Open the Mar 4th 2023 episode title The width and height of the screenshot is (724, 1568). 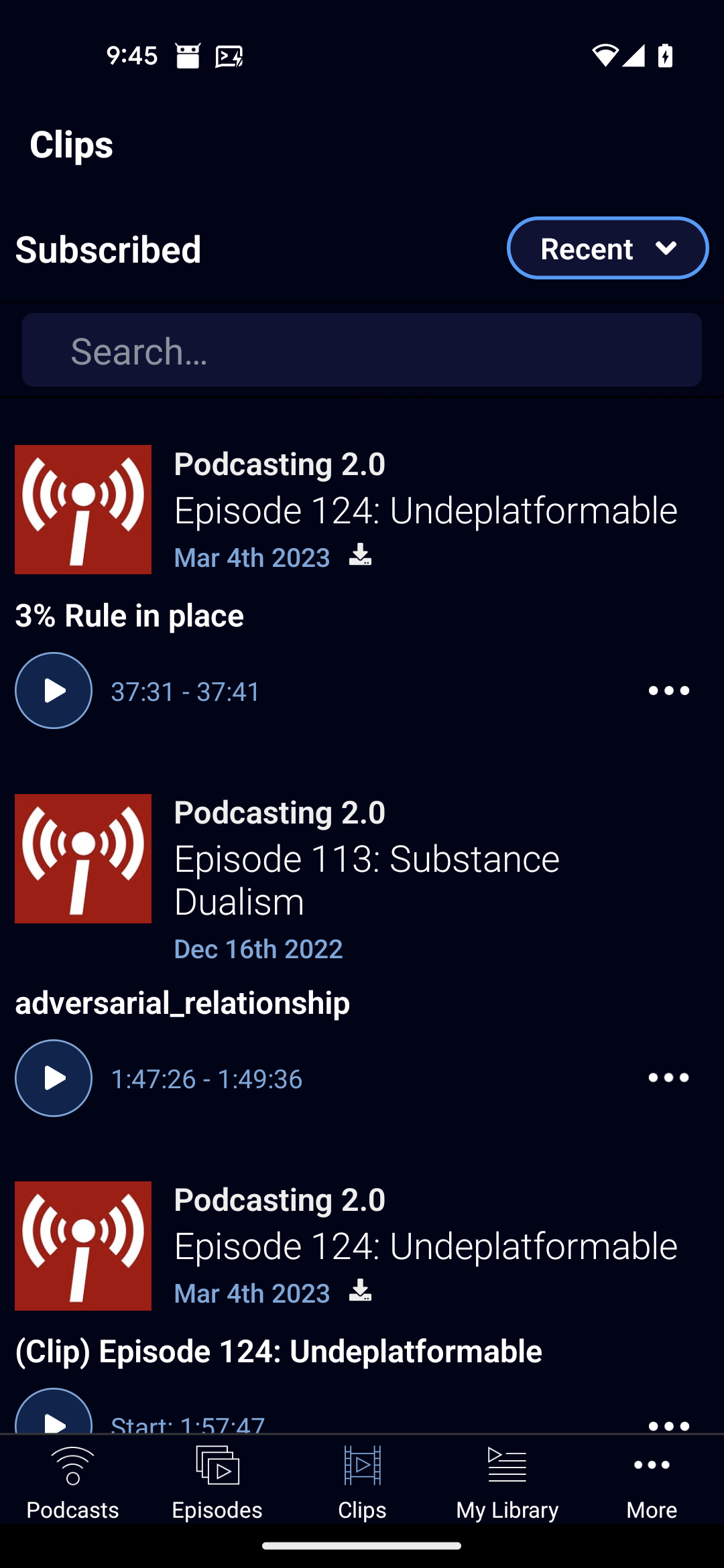(x=426, y=509)
